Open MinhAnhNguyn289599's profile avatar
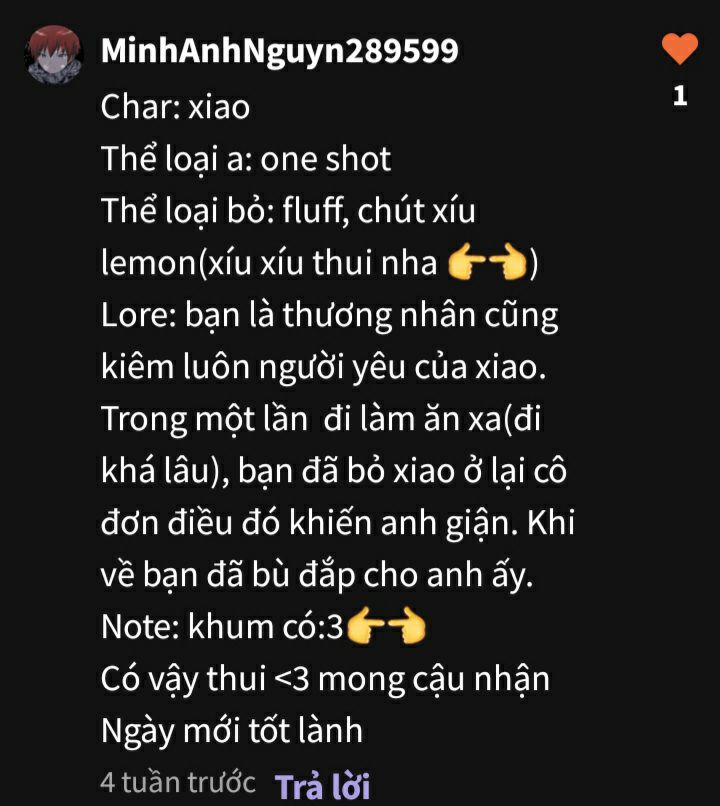 (52, 55)
